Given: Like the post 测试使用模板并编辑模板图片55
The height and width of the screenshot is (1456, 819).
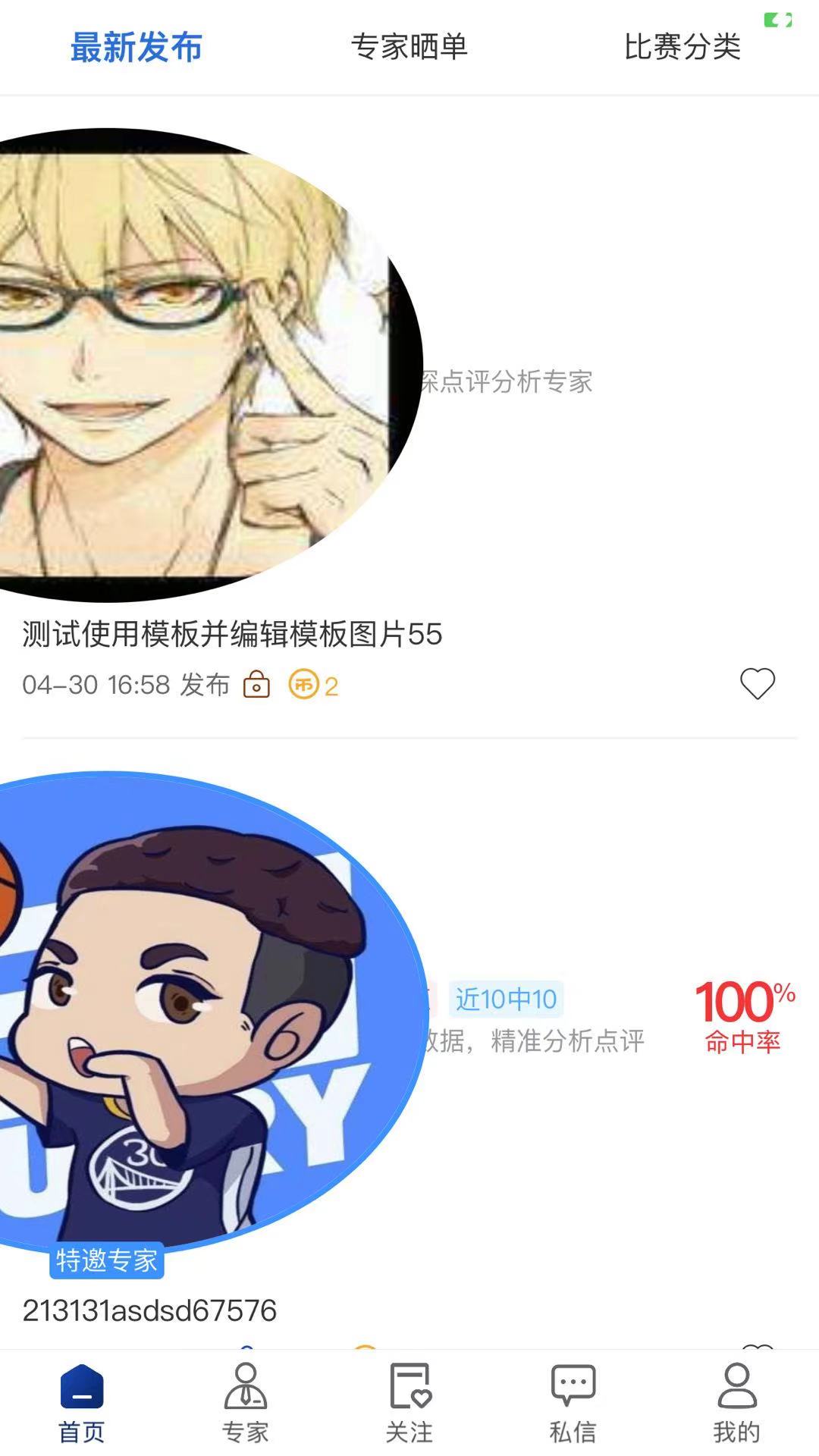Looking at the screenshot, I should tap(757, 684).
